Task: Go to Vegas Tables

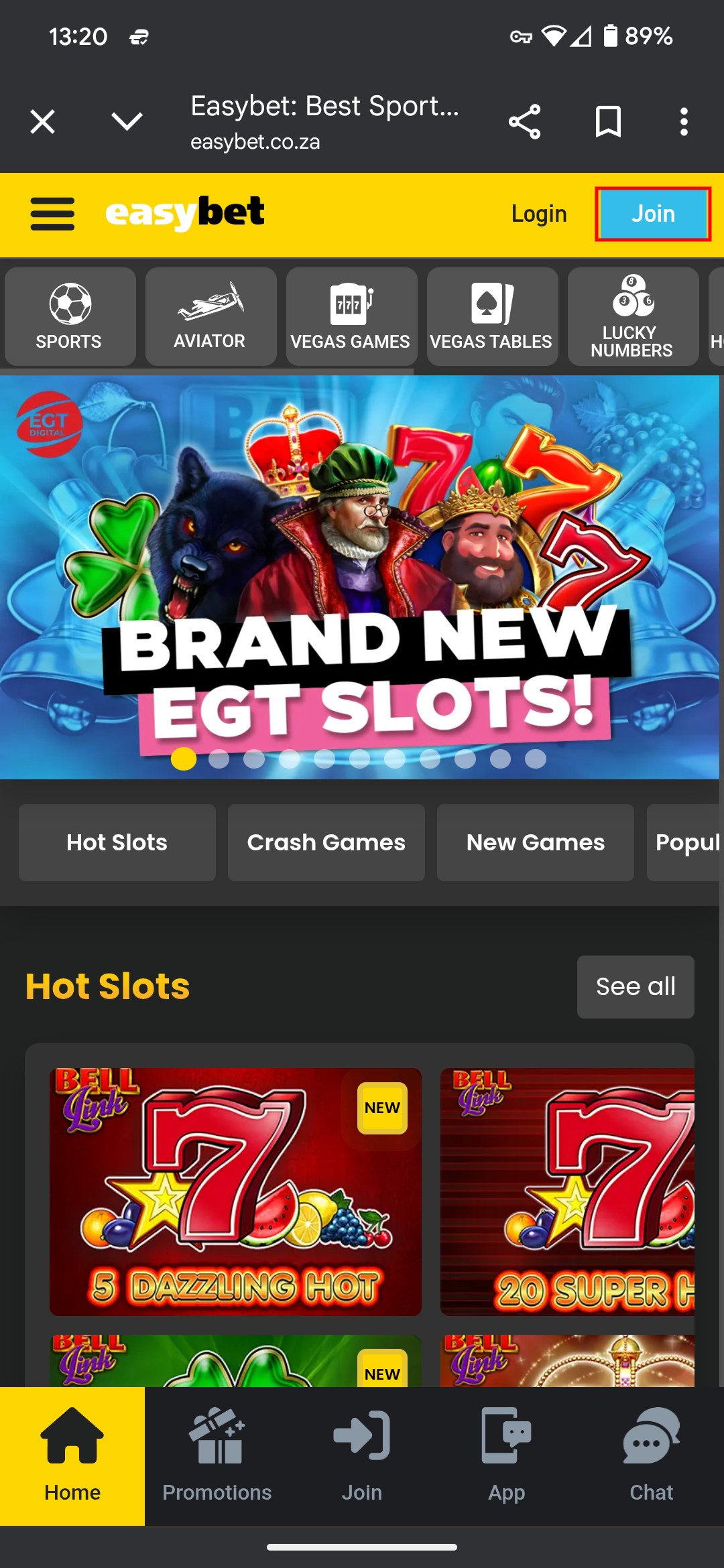Action: pos(492,317)
